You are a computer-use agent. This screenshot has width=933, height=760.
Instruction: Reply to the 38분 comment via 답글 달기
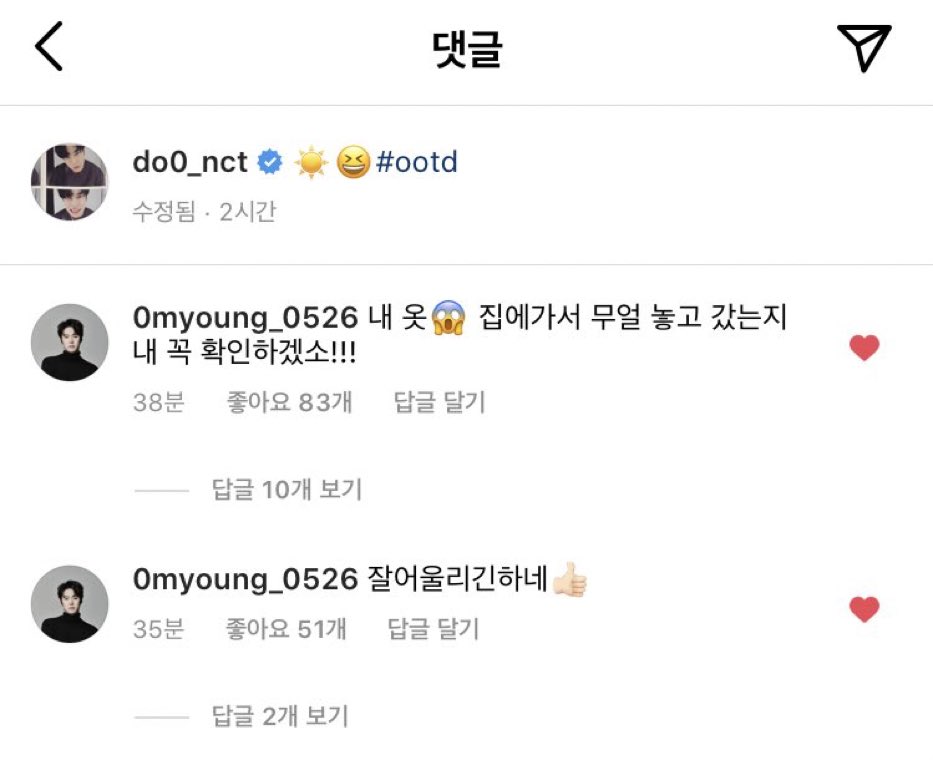click(439, 403)
